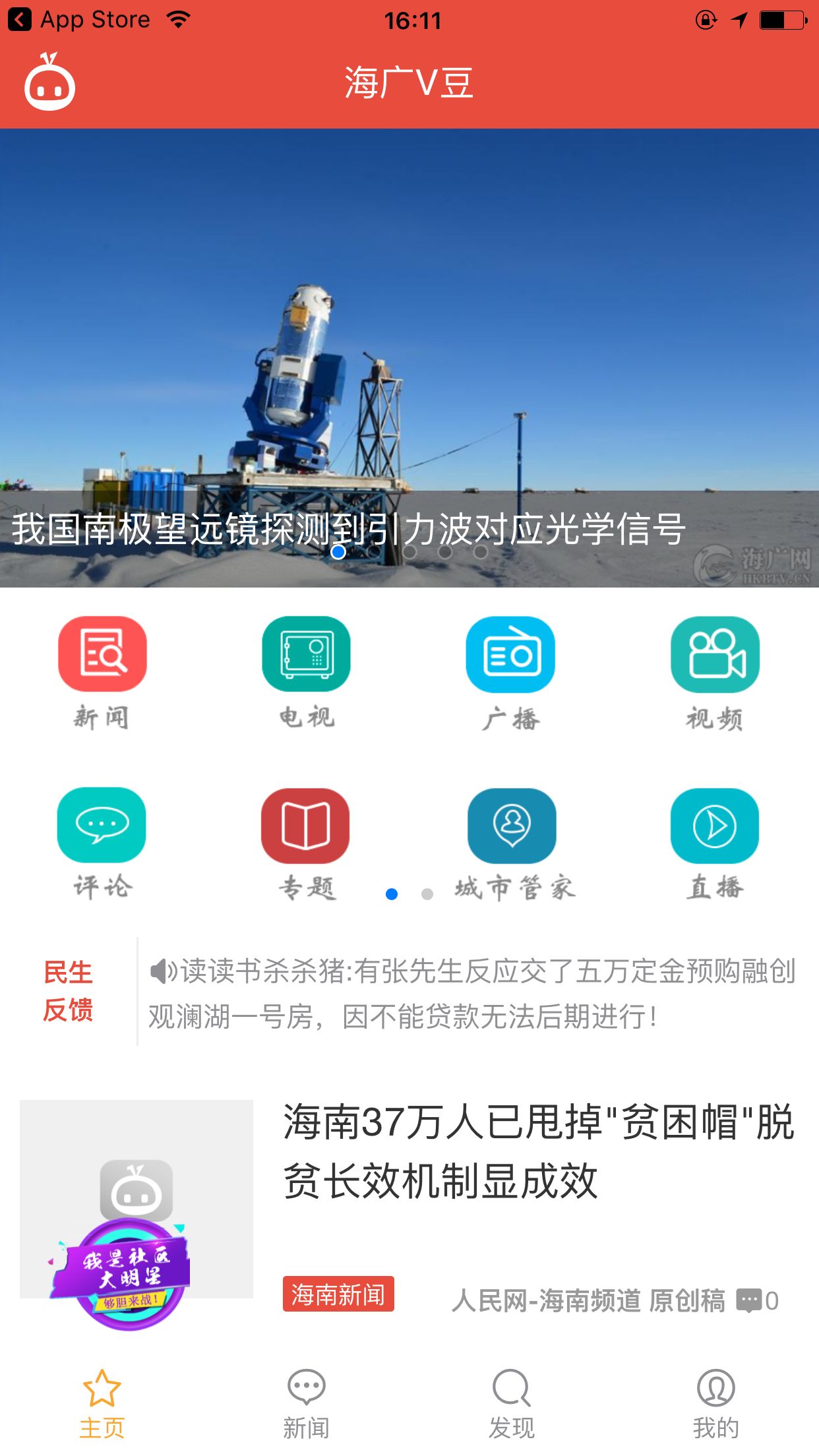Tap the speaker icon to play 民生反馈 audio
Screen dimensions: 819x1456
pyautogui.click(x=162, y=969)
